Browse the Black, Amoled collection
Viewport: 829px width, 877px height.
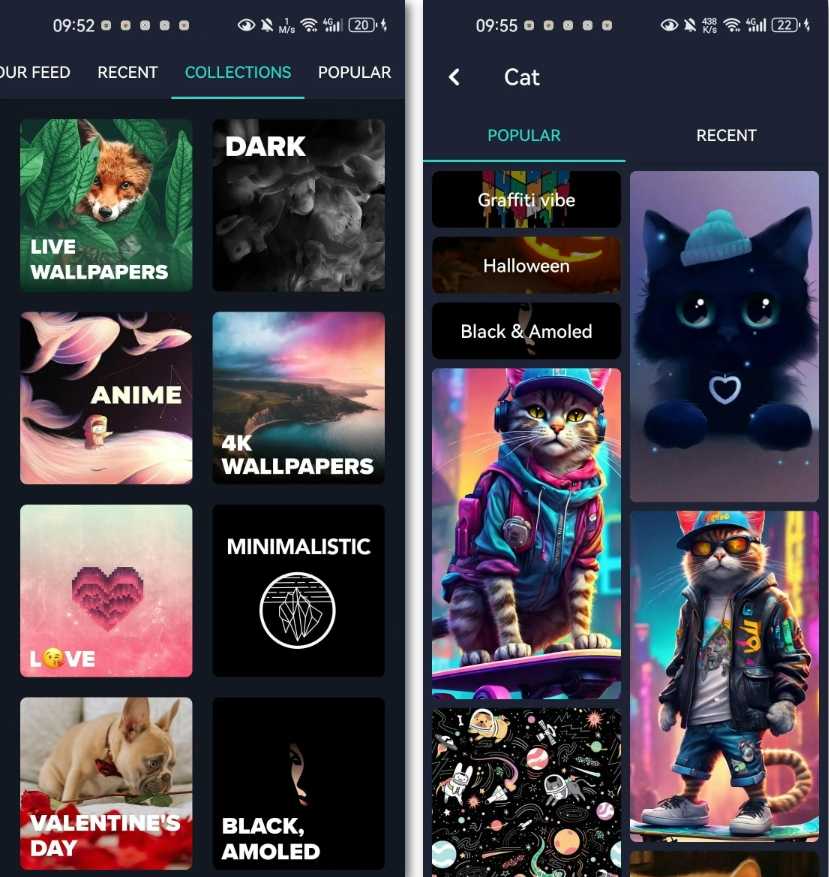pos(298,783)
